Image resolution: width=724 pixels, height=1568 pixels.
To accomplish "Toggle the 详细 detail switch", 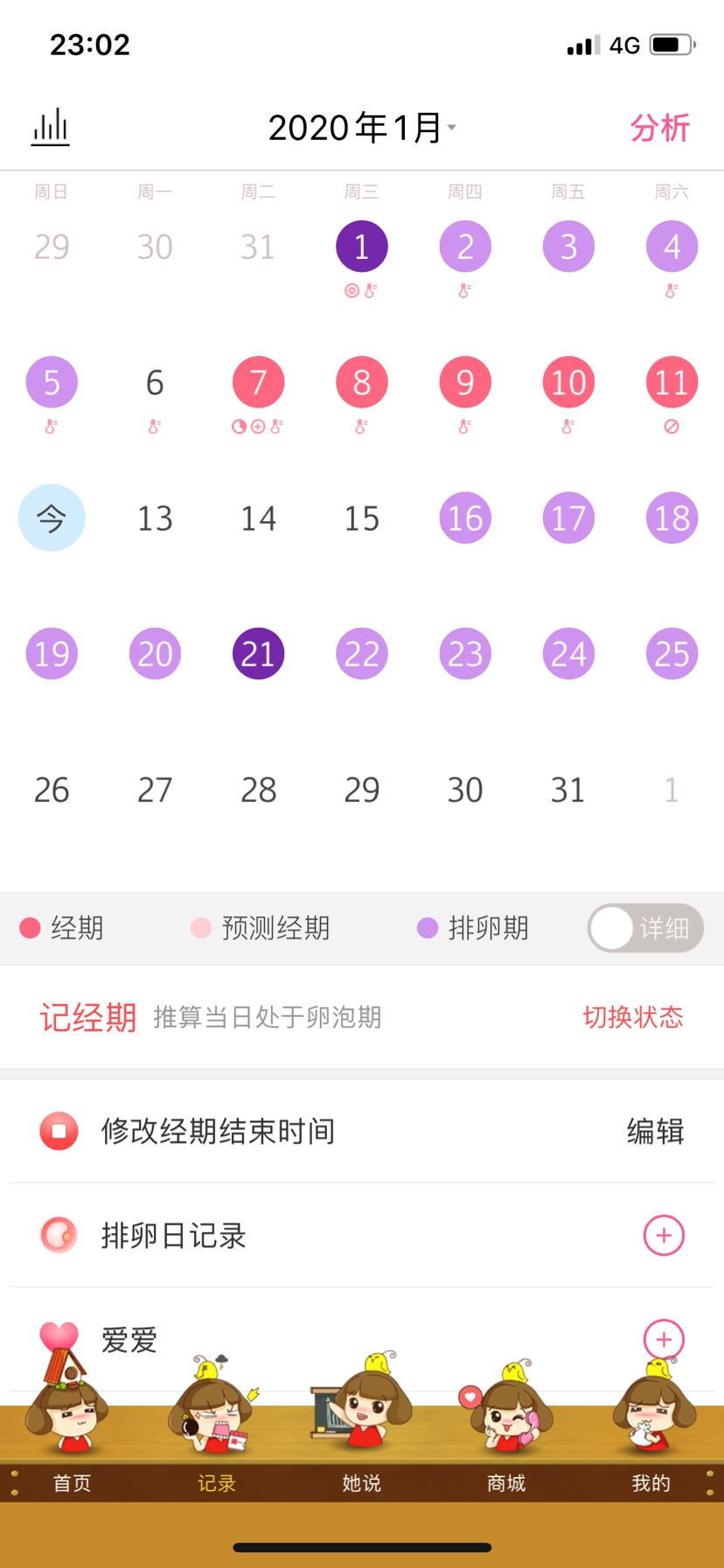I will [x=645, y=928].
